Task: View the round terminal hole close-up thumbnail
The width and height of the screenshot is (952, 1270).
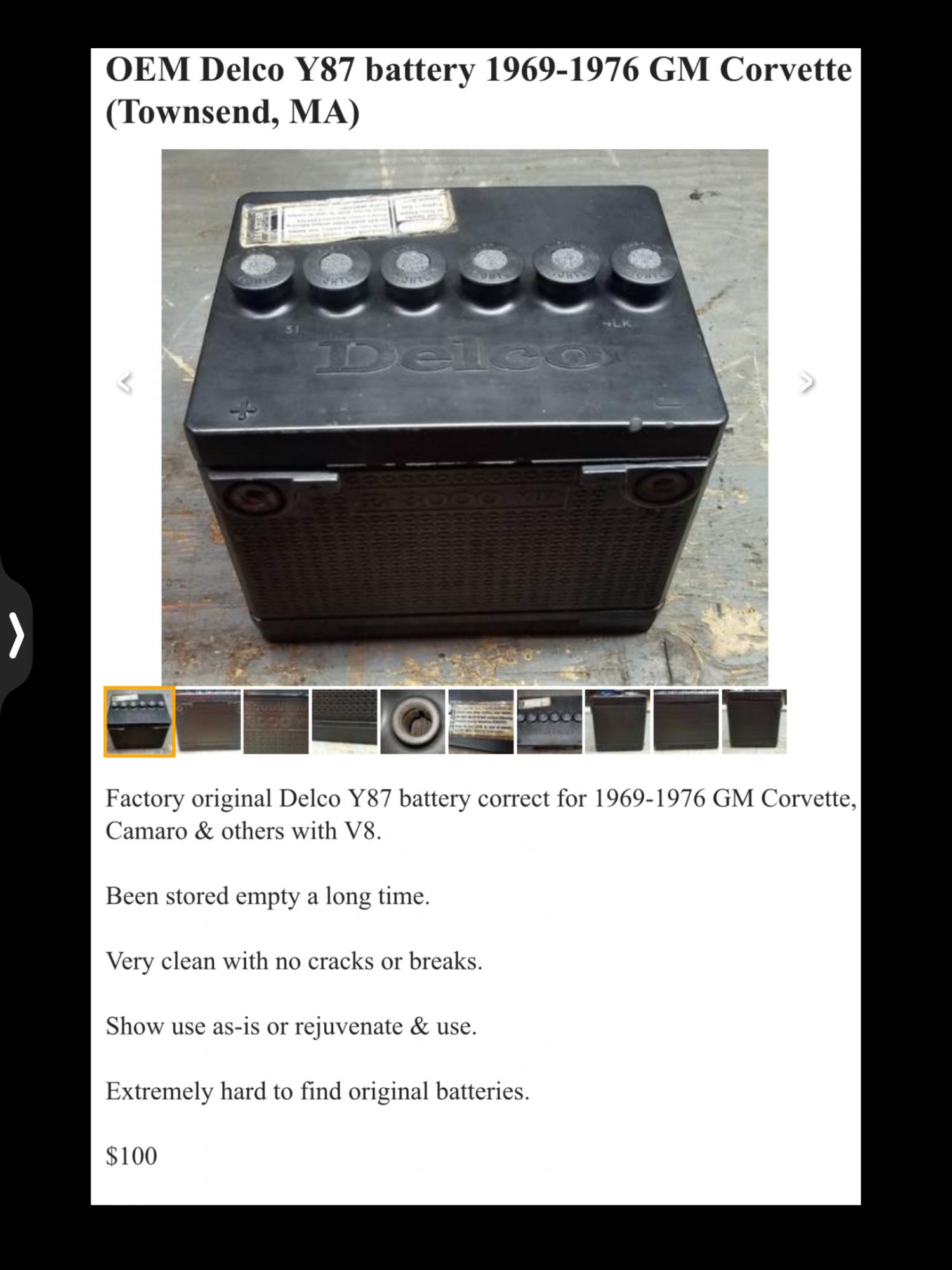Action: [413, 721]
